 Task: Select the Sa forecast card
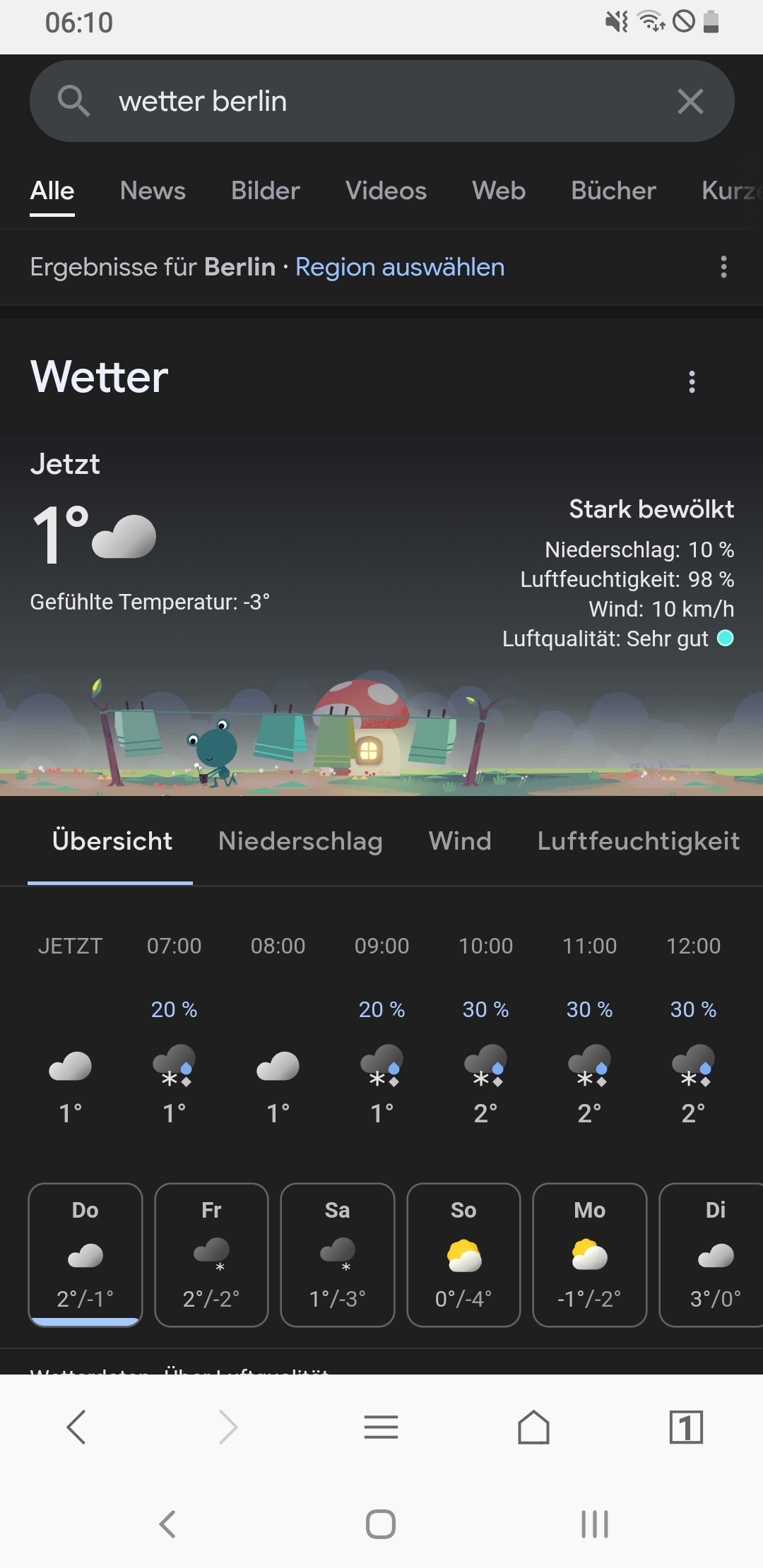pyautogui.click(x=338, y=1255)
